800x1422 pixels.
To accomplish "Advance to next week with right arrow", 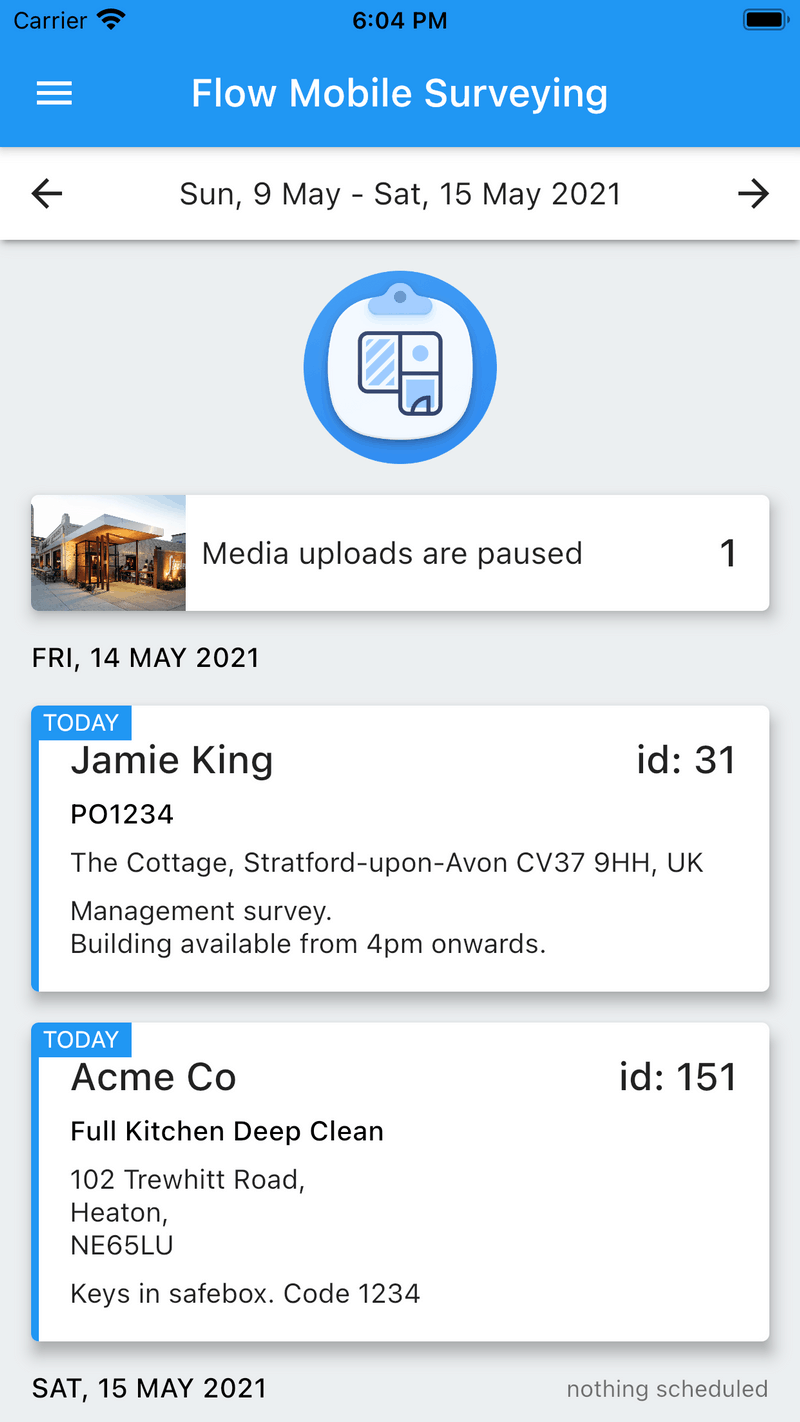I will pos(754,194).
